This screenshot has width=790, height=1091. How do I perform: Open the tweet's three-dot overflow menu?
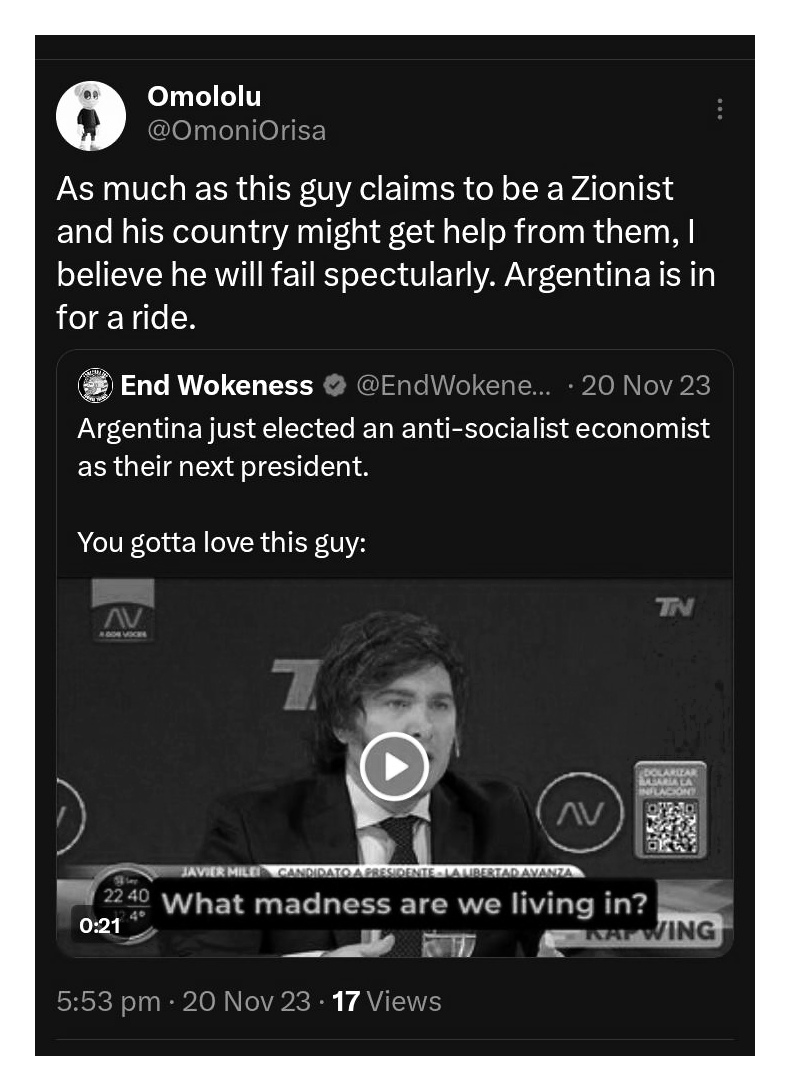[x=720, y=110]
